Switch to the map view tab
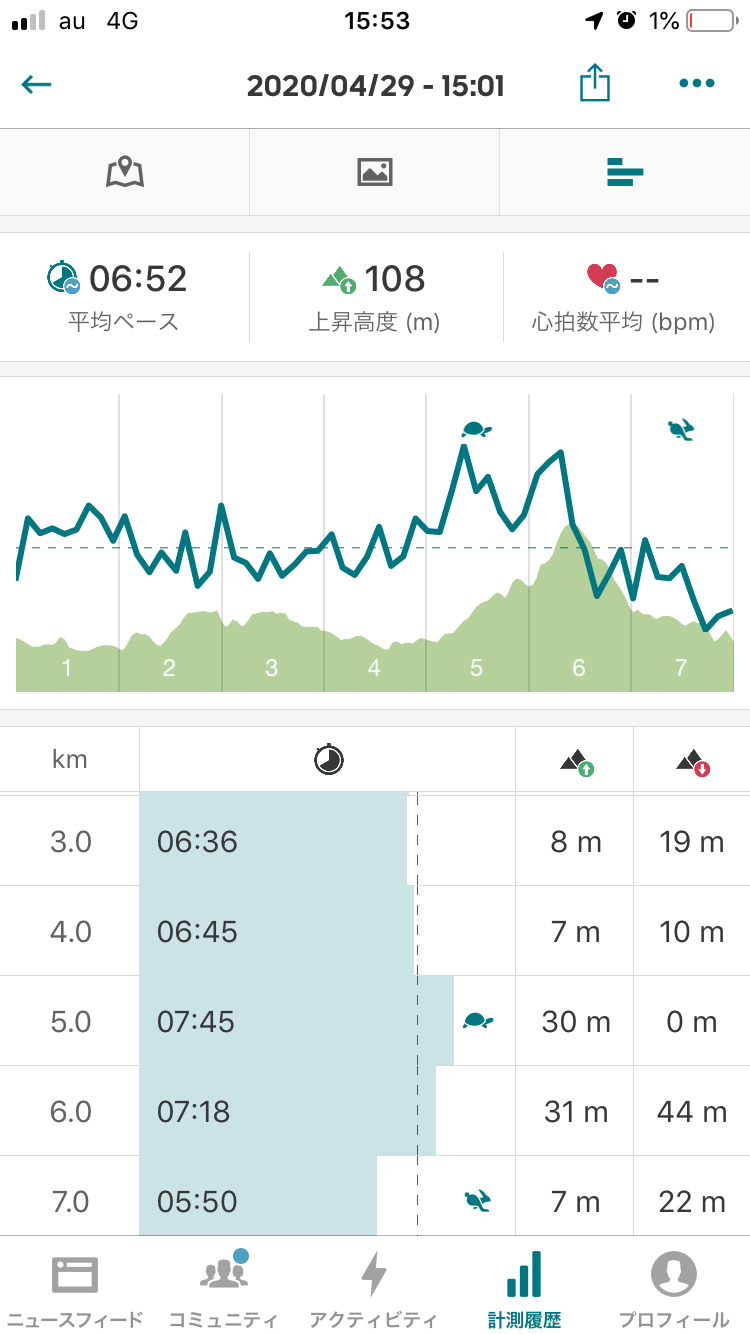 125,172
